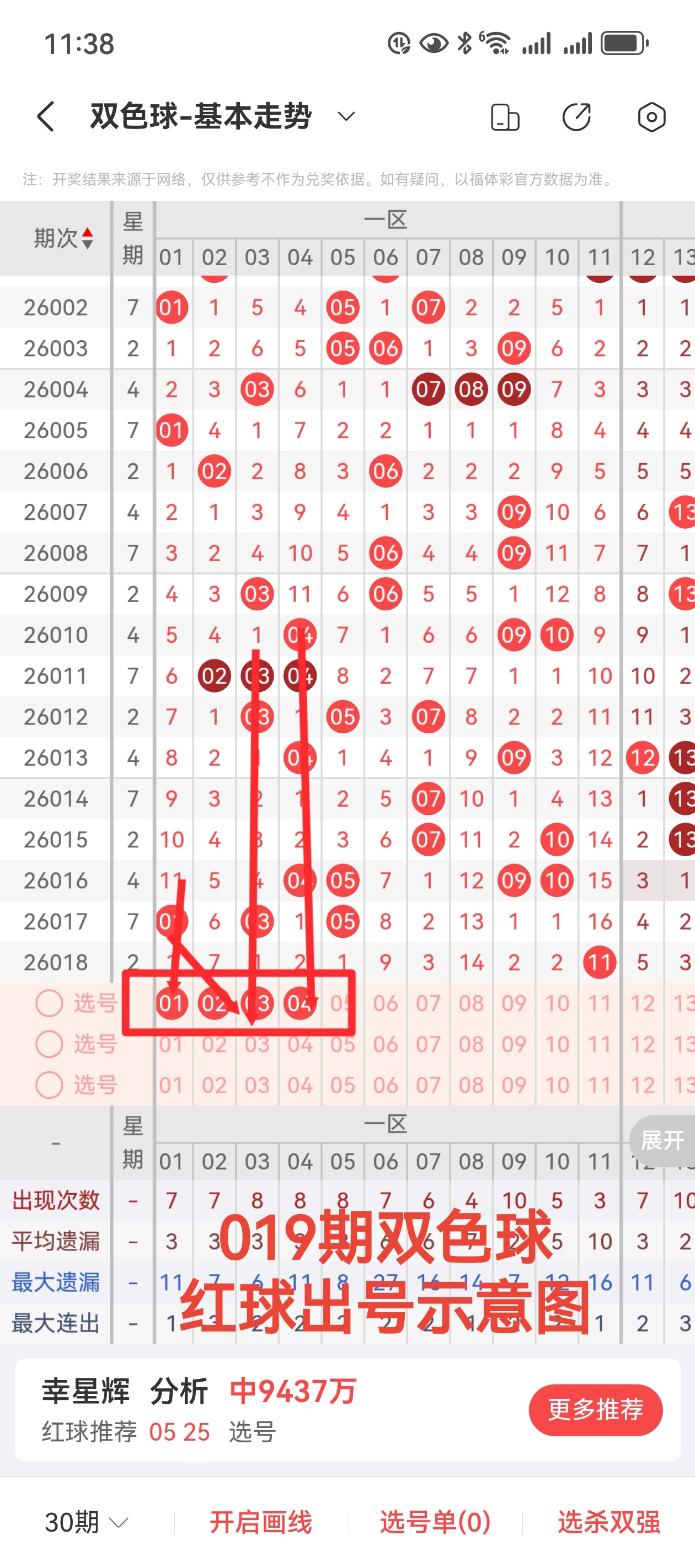695x1568 pixels.
Task: Tap 更多推荐 for more recommendations
Action: click(x=595, y=1410)
